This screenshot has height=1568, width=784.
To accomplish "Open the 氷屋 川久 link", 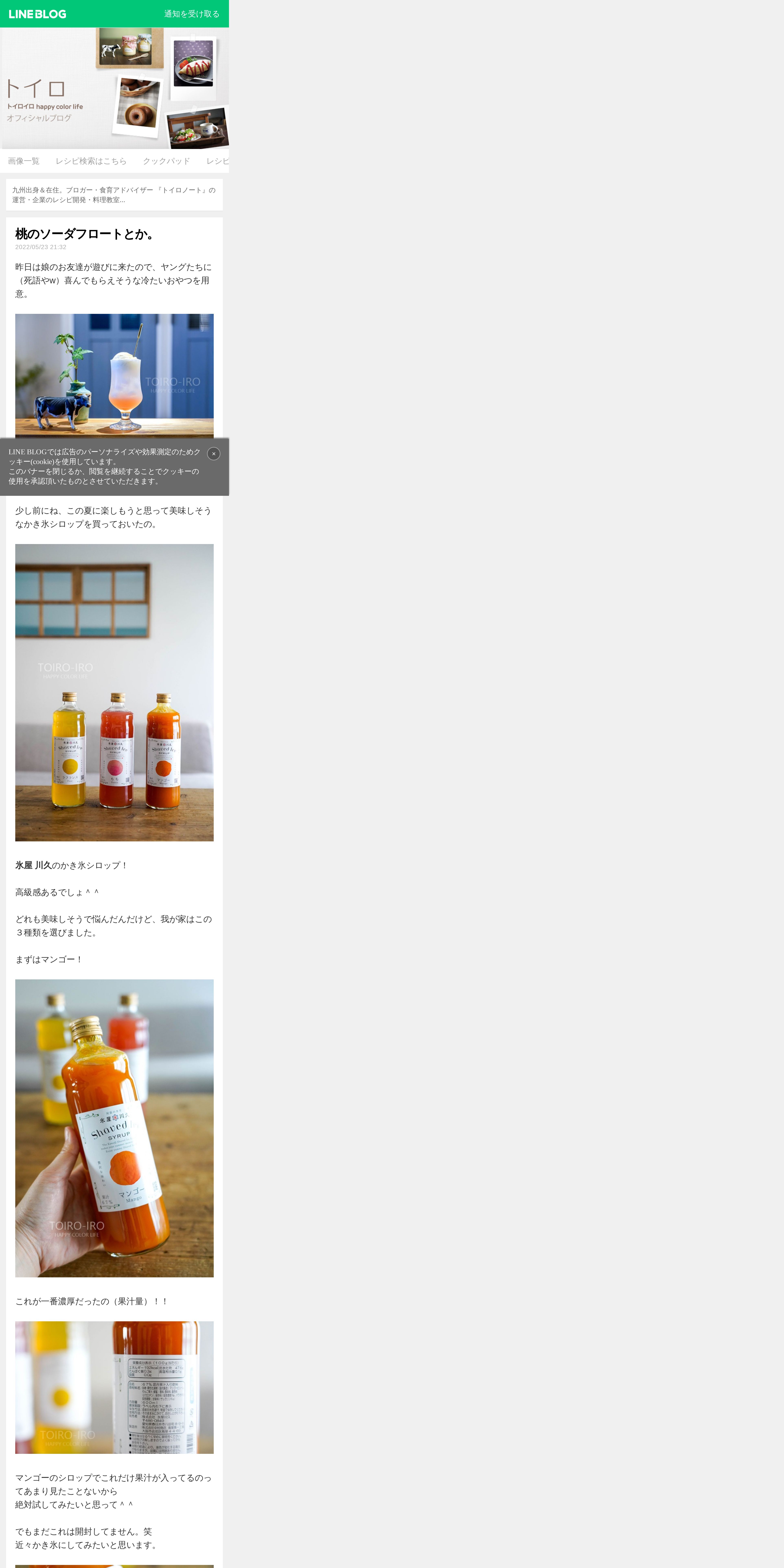I will coord(33,865).
